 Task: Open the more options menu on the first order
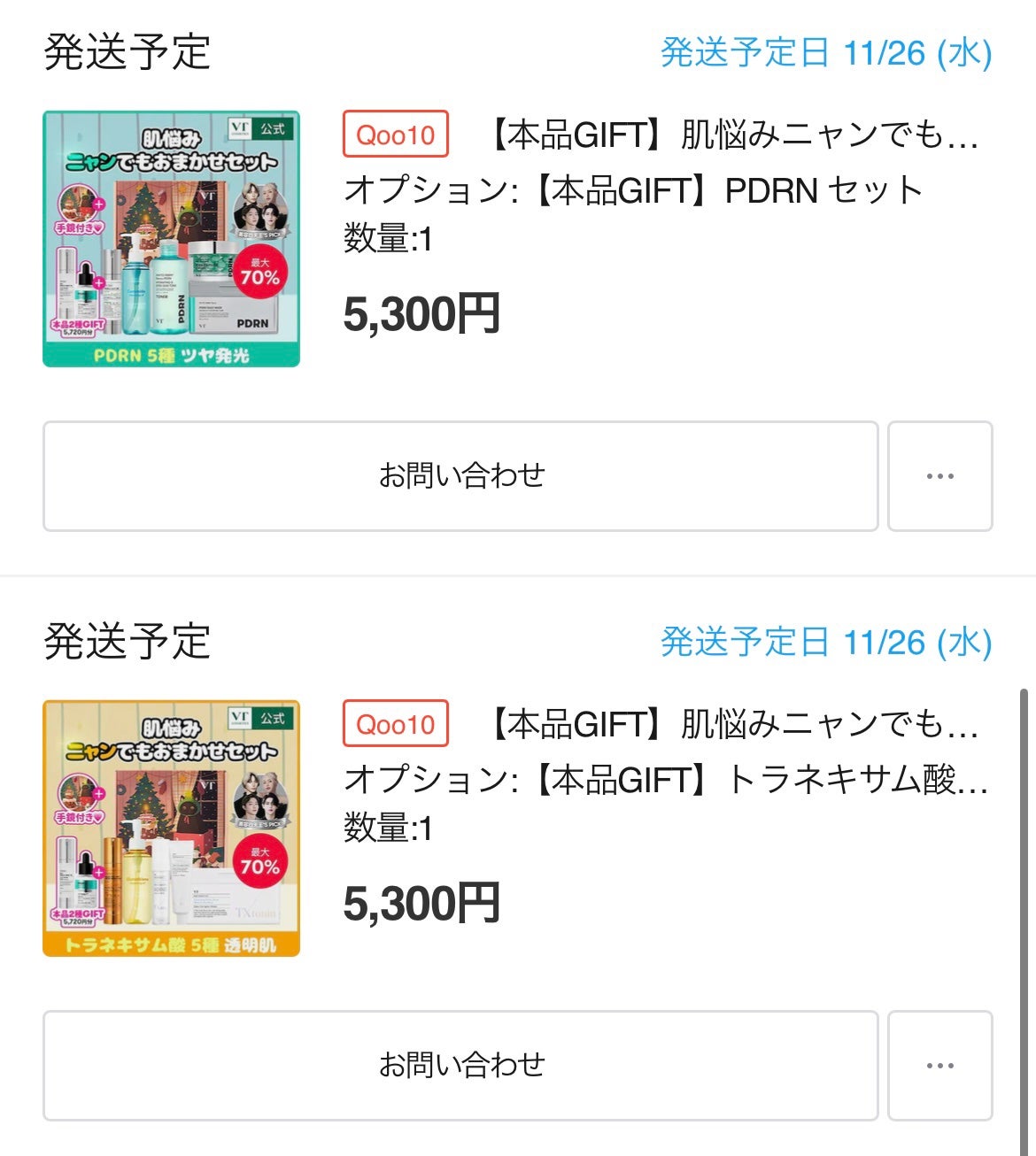click(940, 475)
